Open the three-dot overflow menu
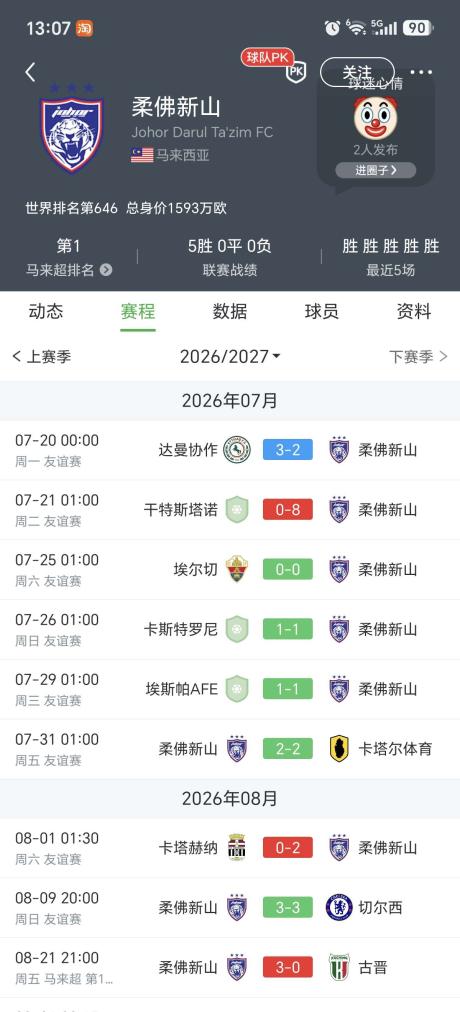 [x=421, y=72]
